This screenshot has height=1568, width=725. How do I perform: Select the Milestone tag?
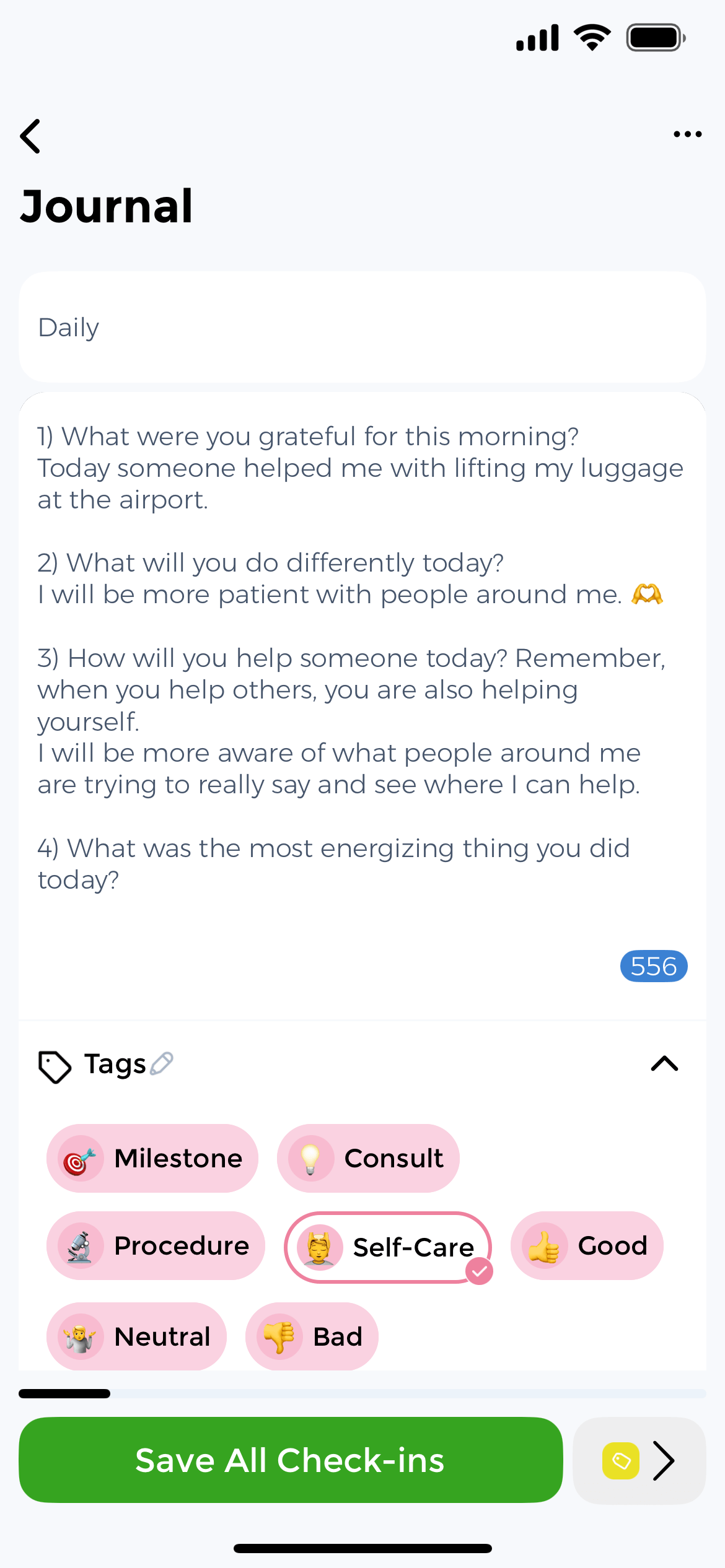(152, 1158)
